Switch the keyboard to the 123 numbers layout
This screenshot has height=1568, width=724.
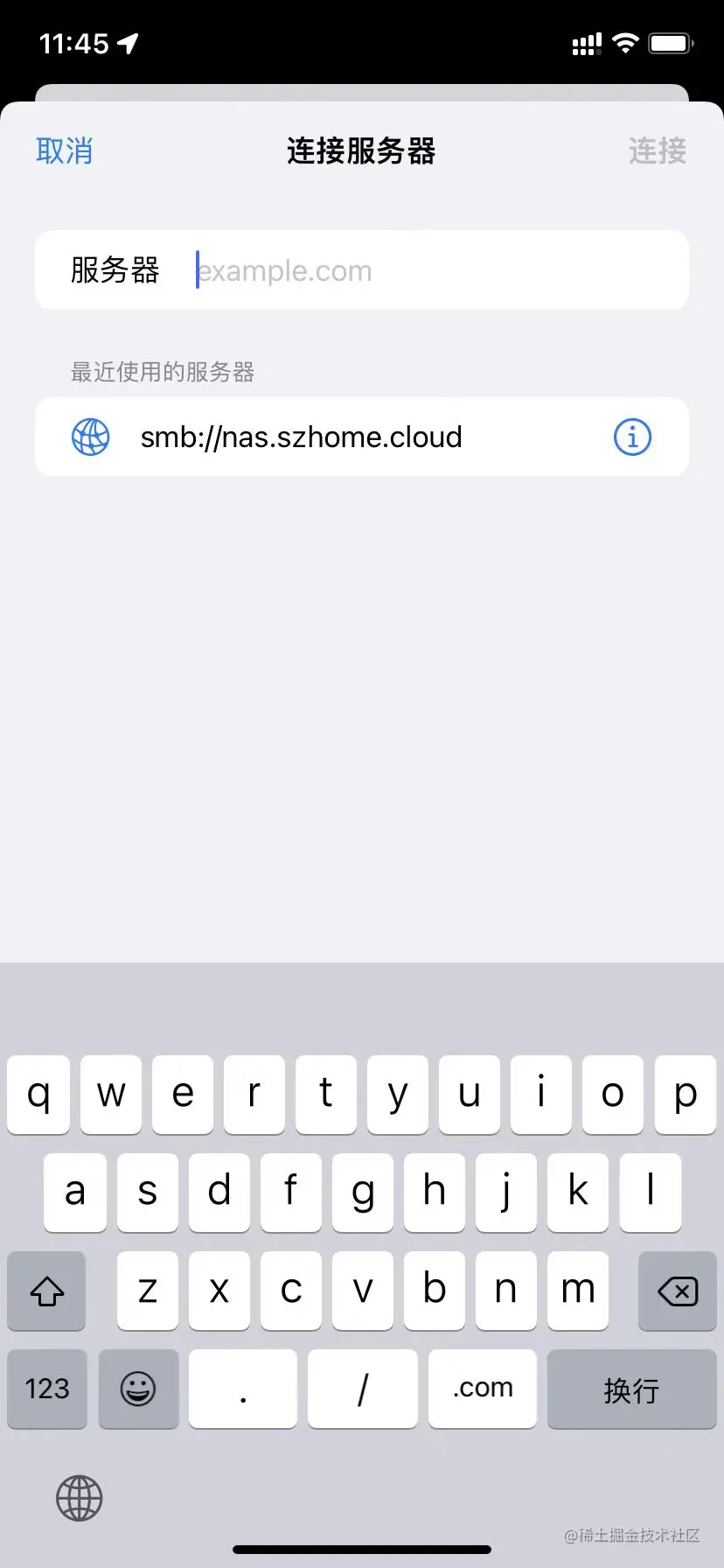[x=47, y=1389]
